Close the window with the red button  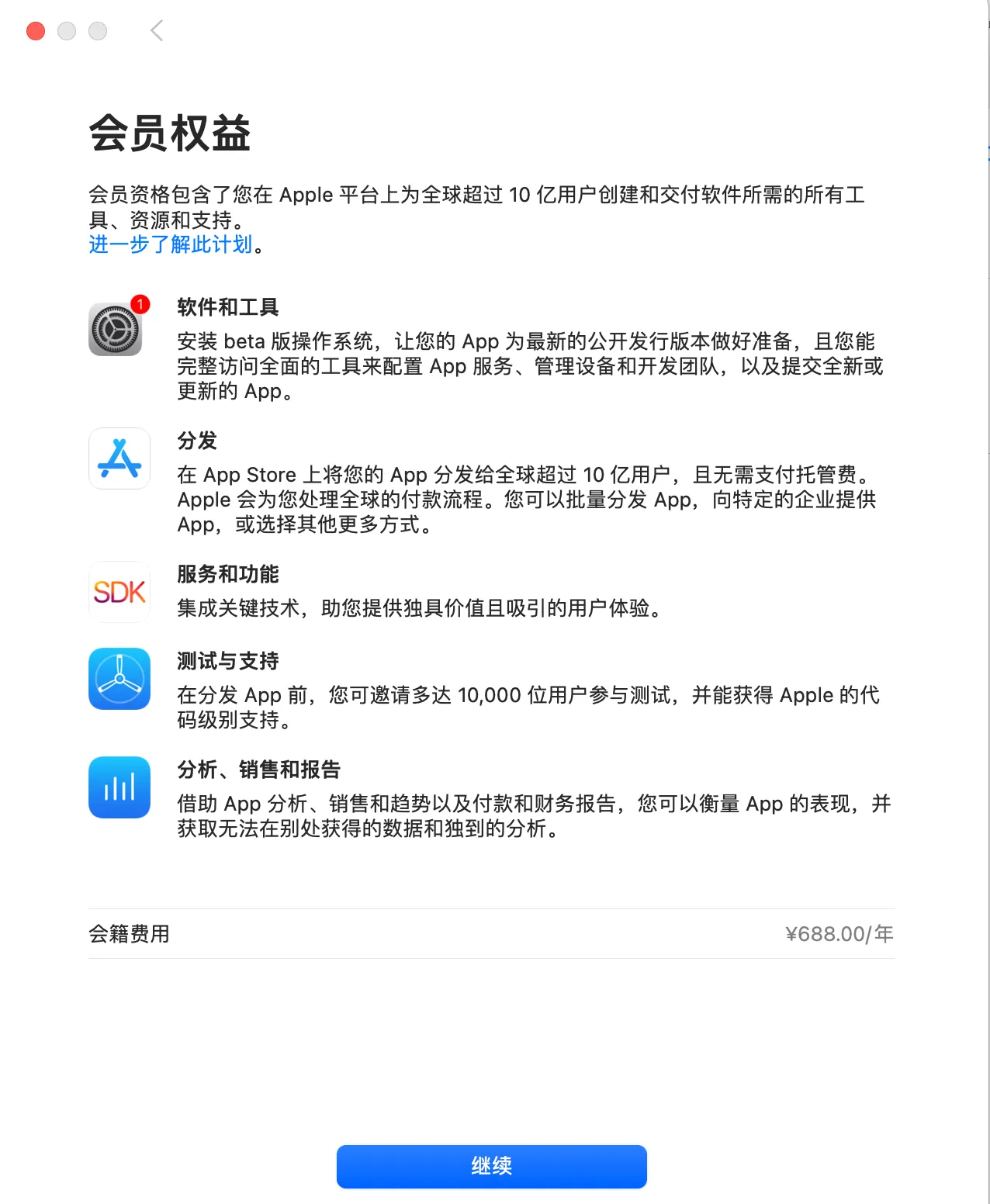point(36,31)
